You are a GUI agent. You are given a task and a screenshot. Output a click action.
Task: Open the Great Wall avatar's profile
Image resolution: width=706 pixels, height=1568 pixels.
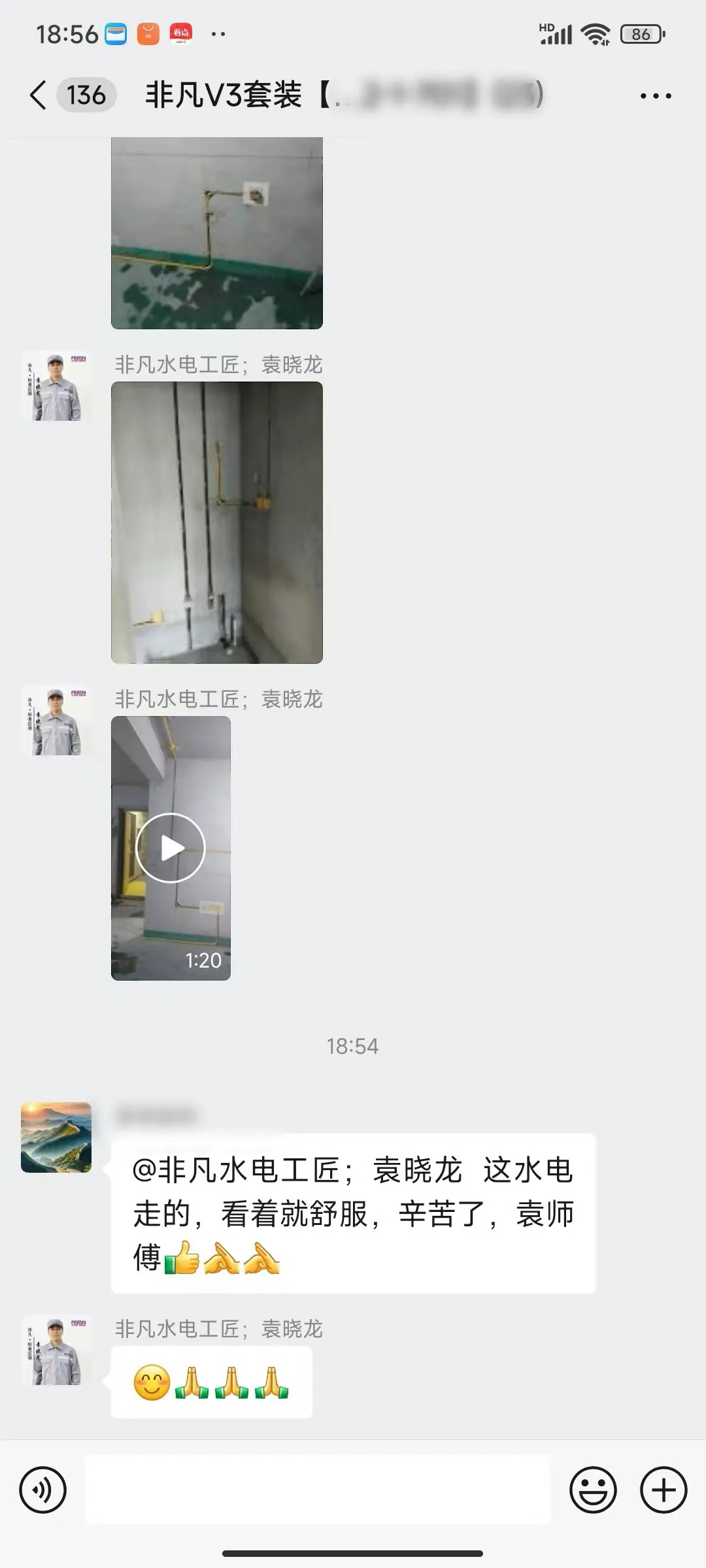[x=56, y=1137]
